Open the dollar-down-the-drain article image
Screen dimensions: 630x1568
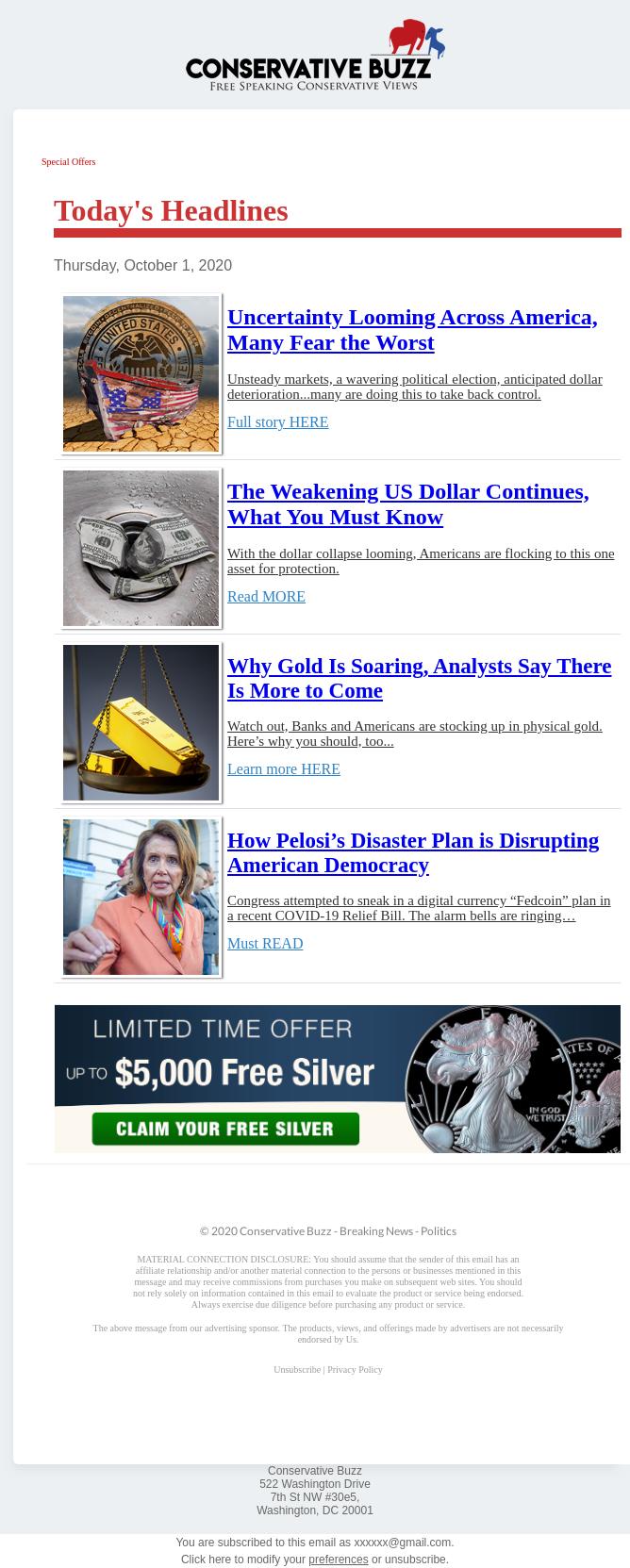tap(141, 548)
